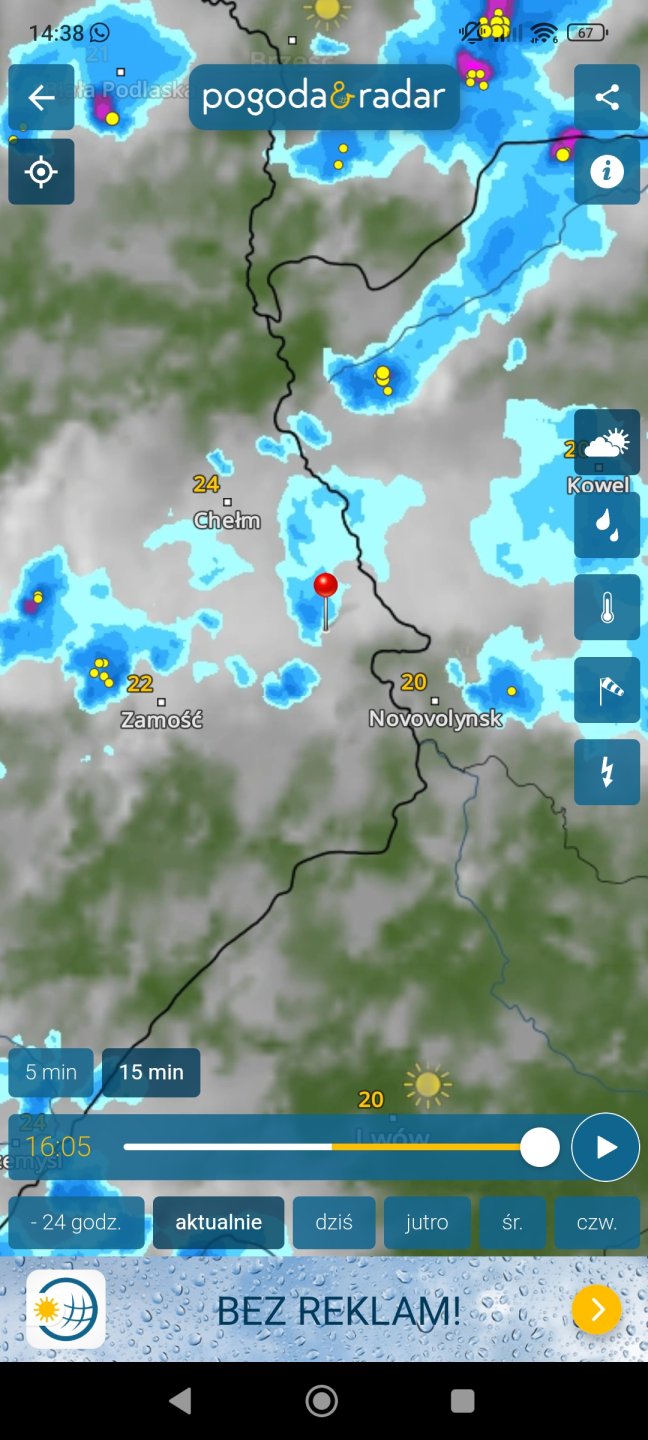This screenshot has width=648, height=1440.
Task: Open the czw. forecast tab
Action: 597,1222
